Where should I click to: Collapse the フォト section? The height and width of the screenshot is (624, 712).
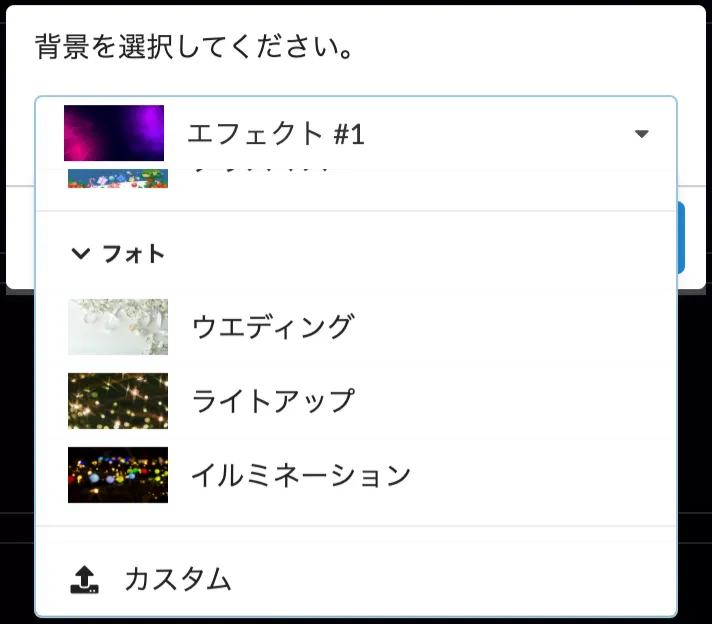[117, 254]
